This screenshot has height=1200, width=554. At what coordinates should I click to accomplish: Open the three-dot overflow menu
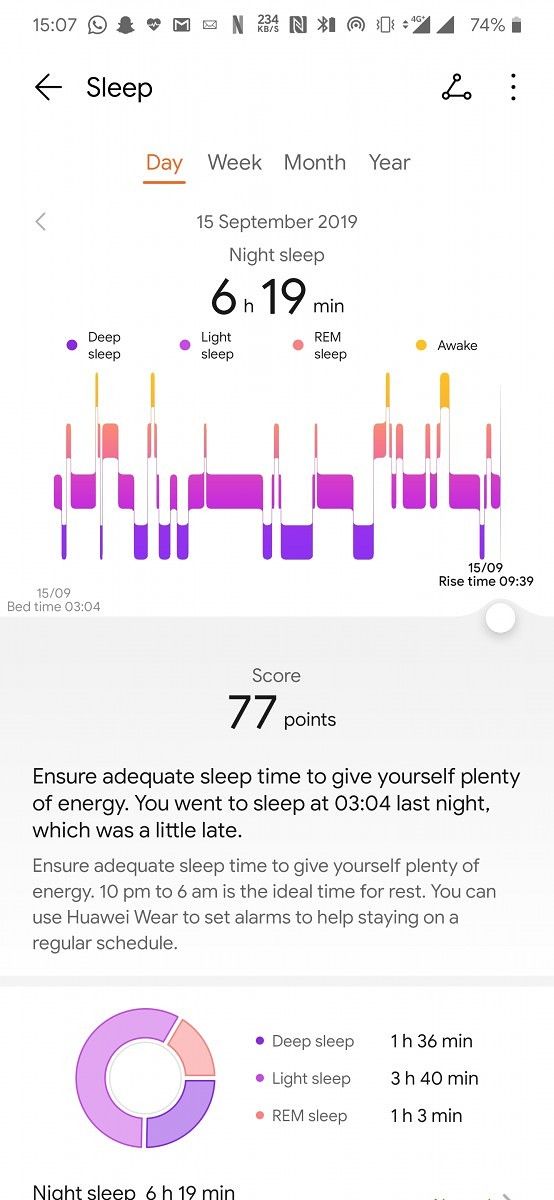click(513, 88)
